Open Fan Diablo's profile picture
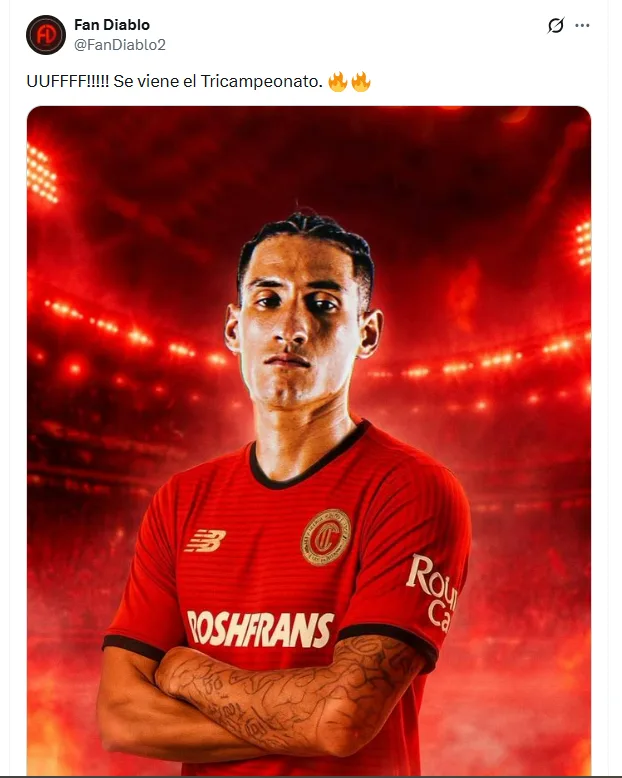Screen dimensions: 622x778 pyautogui.click(x=45, y=35)
